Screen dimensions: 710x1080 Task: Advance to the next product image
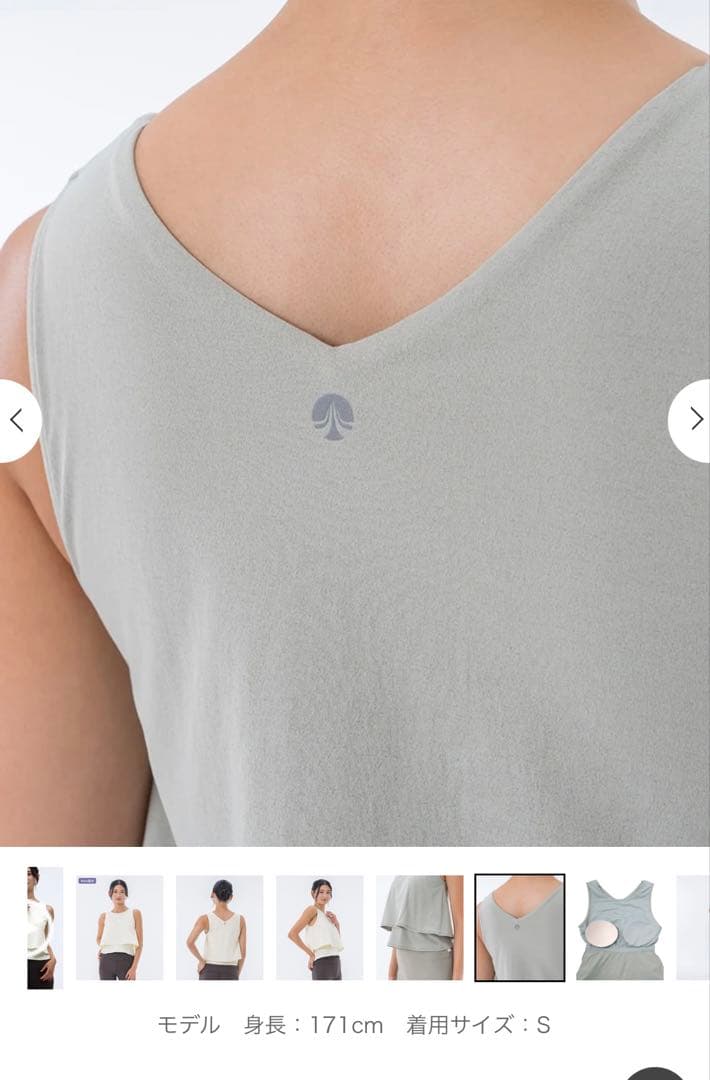pos(694,420)
